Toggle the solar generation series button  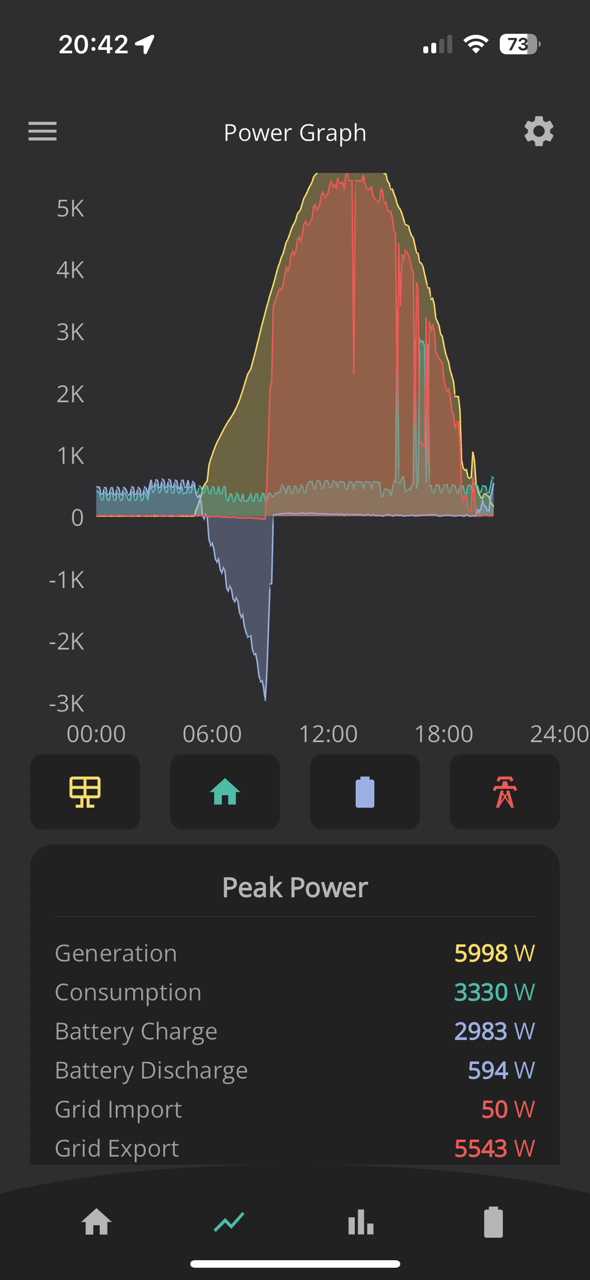pos(85,792)
